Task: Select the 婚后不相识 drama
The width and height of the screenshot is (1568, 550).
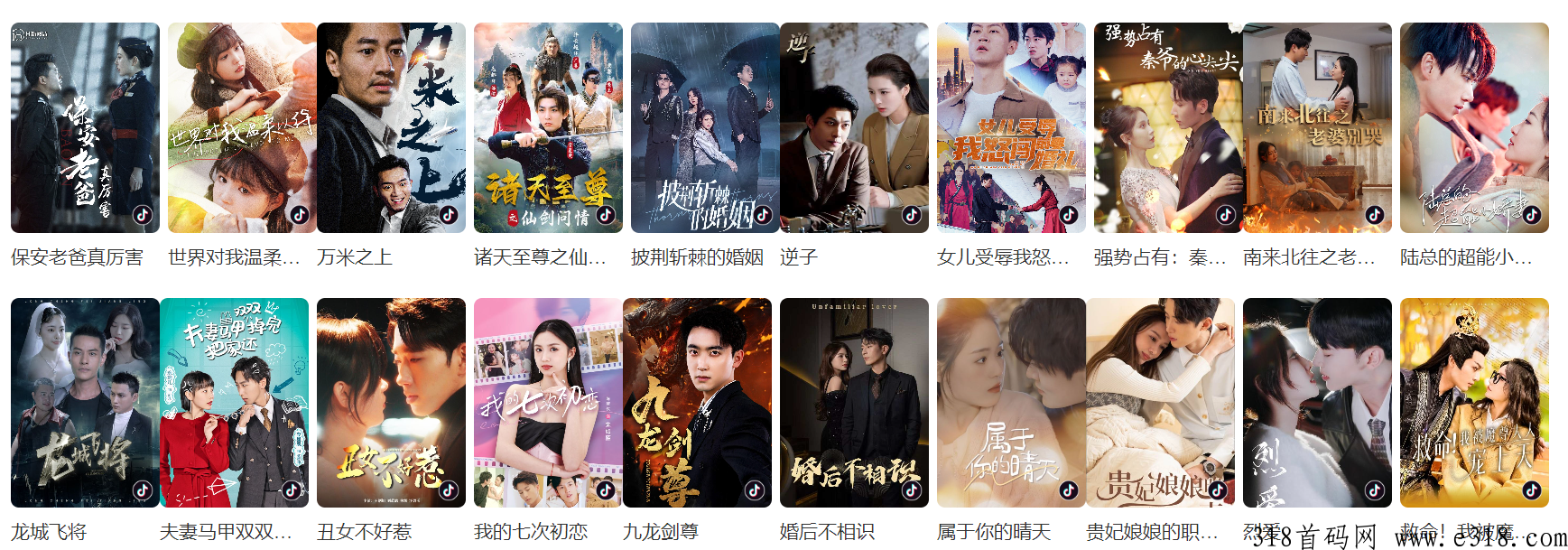Action: (x=854, y=403)
